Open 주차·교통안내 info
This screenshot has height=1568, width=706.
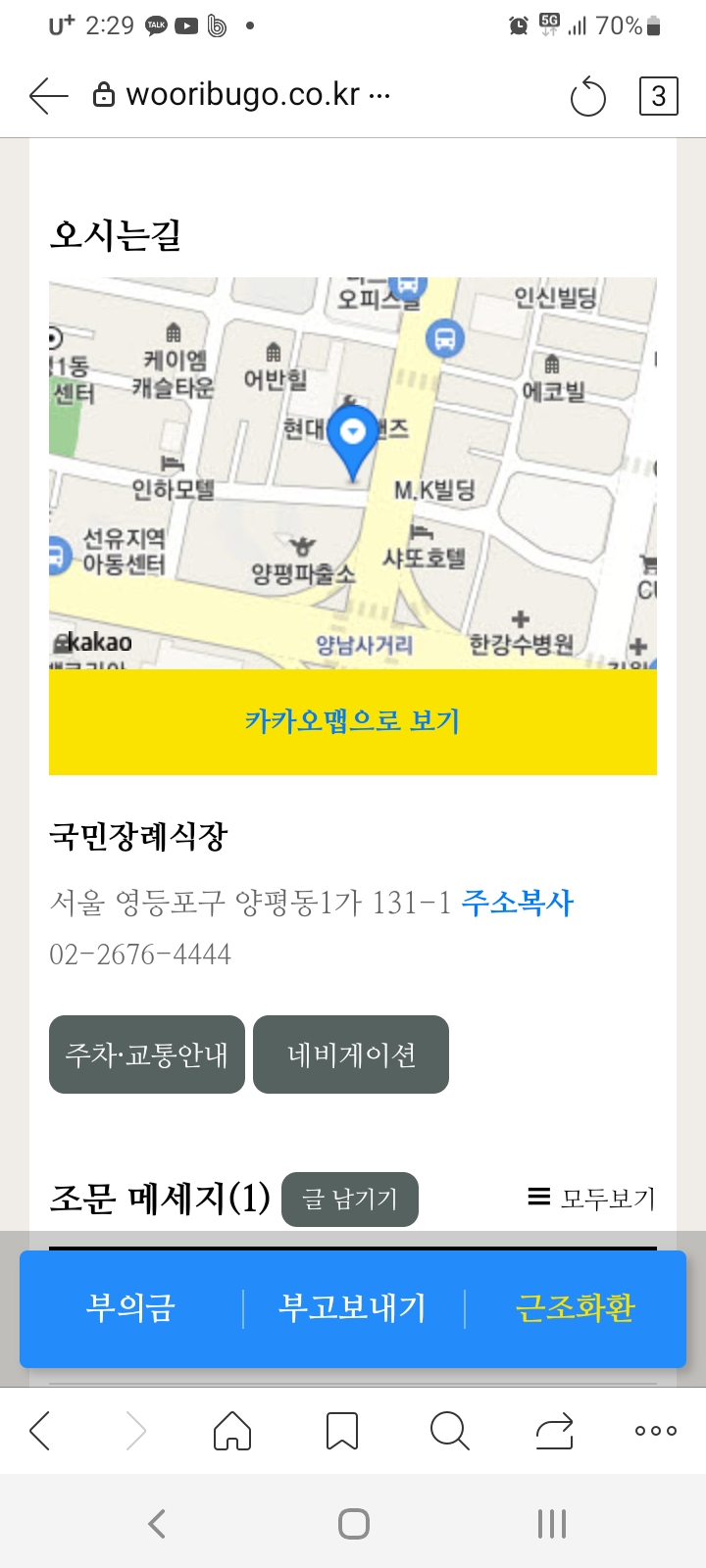(147, 1054)
